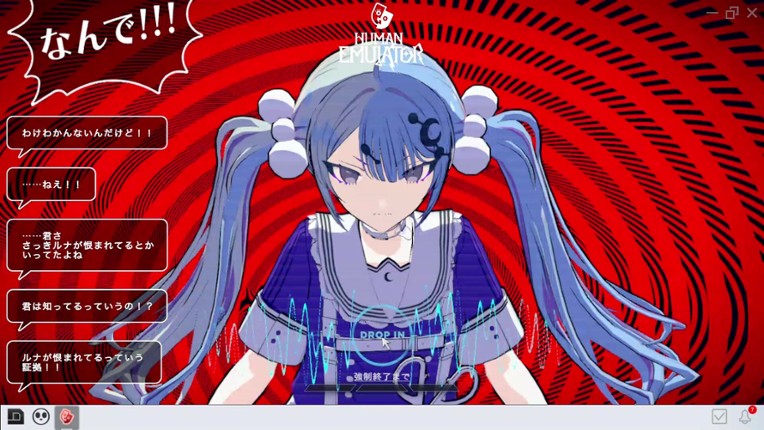The height and width of the screenshot is (430, 764).
Task: Restore down the window size
Action: pyautogui.click(x=732, y=12)
